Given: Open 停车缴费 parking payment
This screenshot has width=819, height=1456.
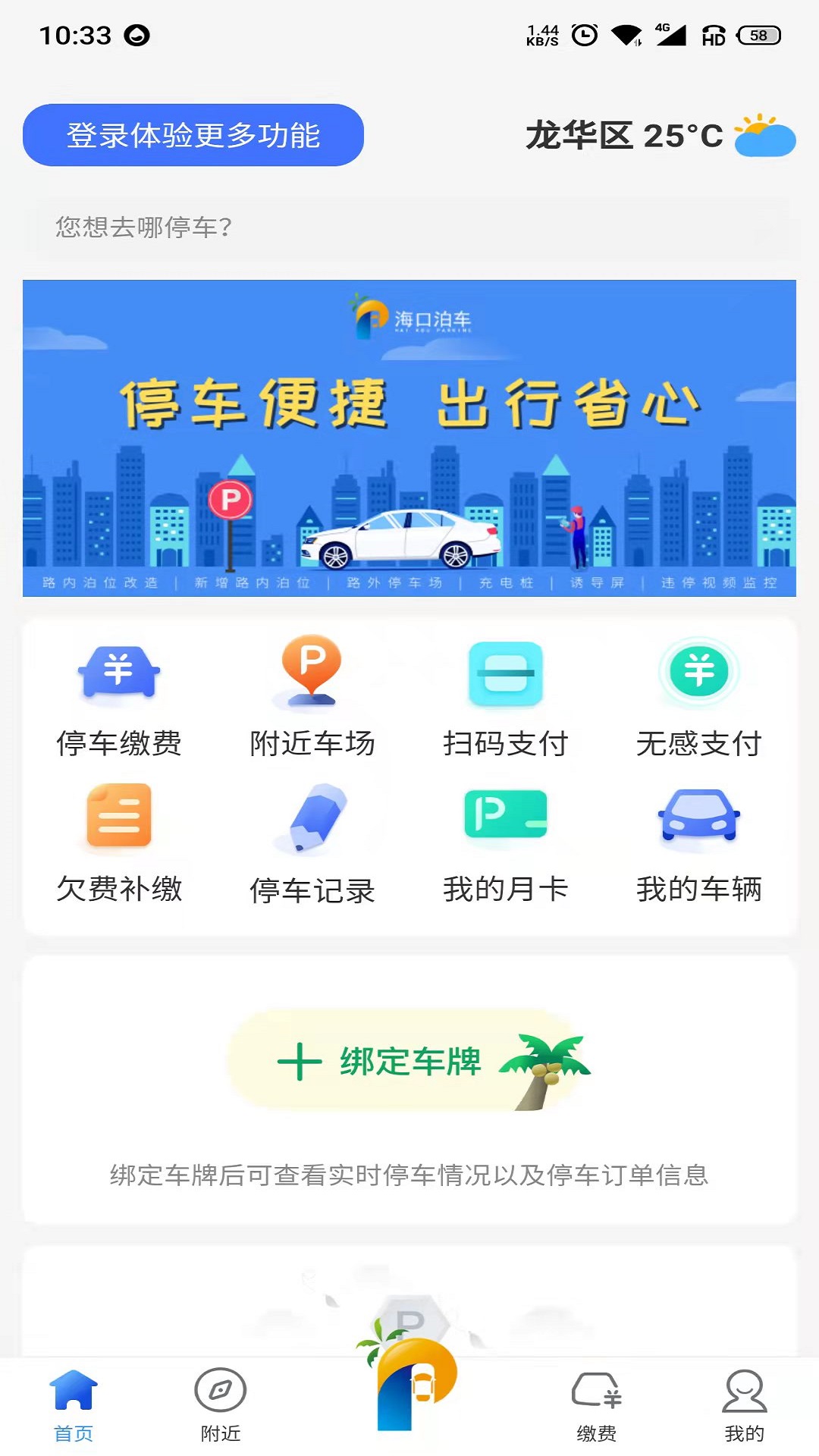Looking at the screenshot, I should [x=119, y=699].
